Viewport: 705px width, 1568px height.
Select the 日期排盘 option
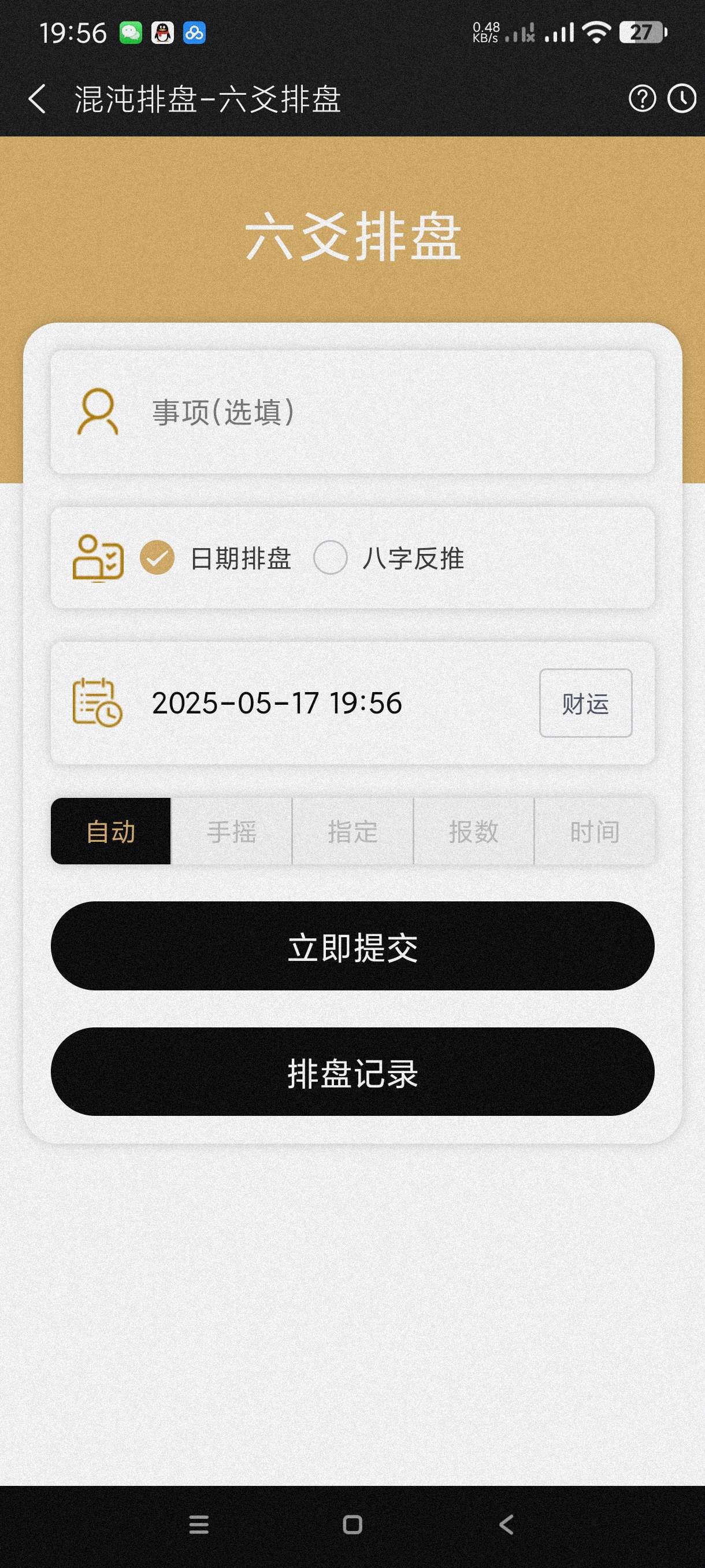[158, 557]
